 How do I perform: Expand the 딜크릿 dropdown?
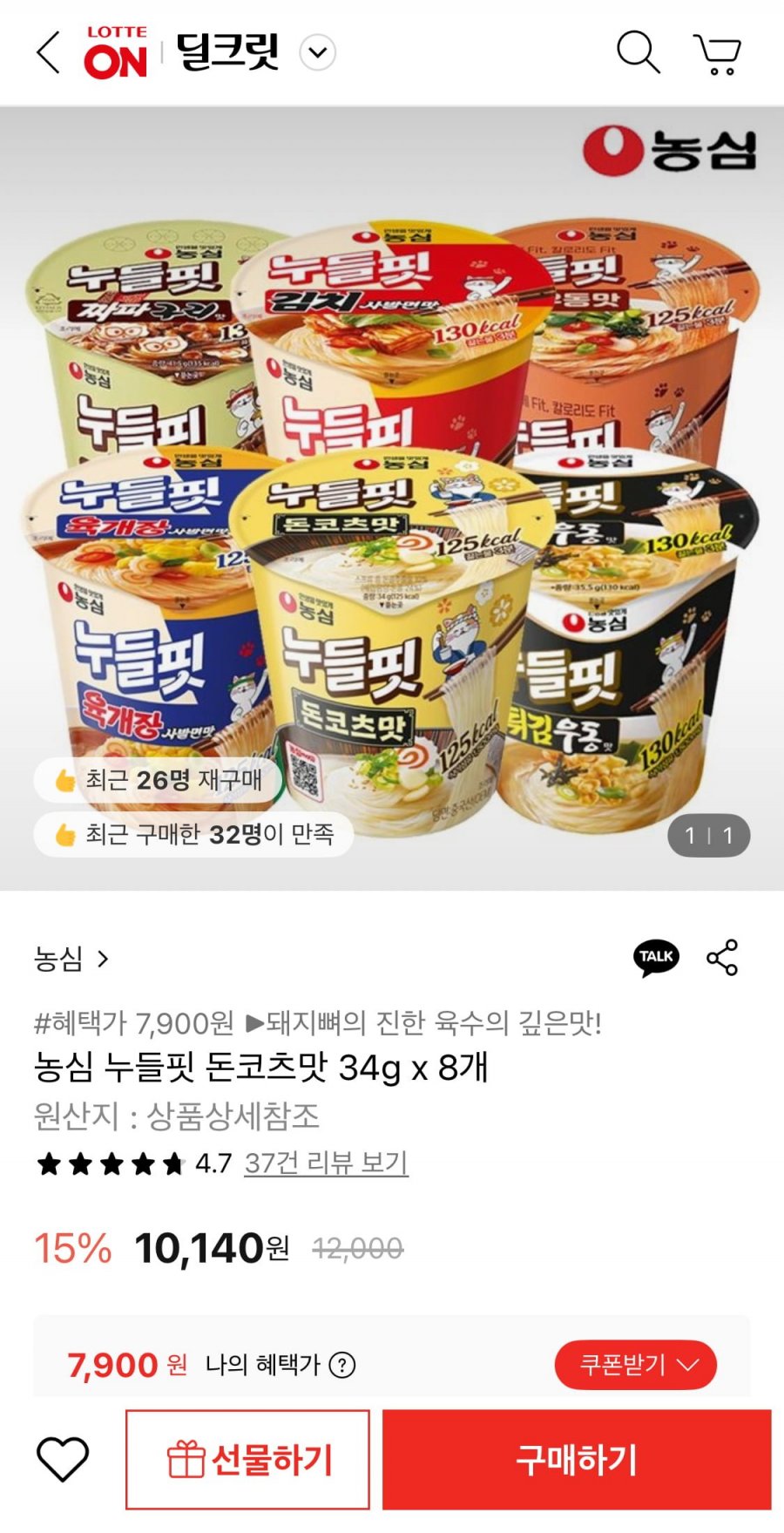click(x=318, y=52)
